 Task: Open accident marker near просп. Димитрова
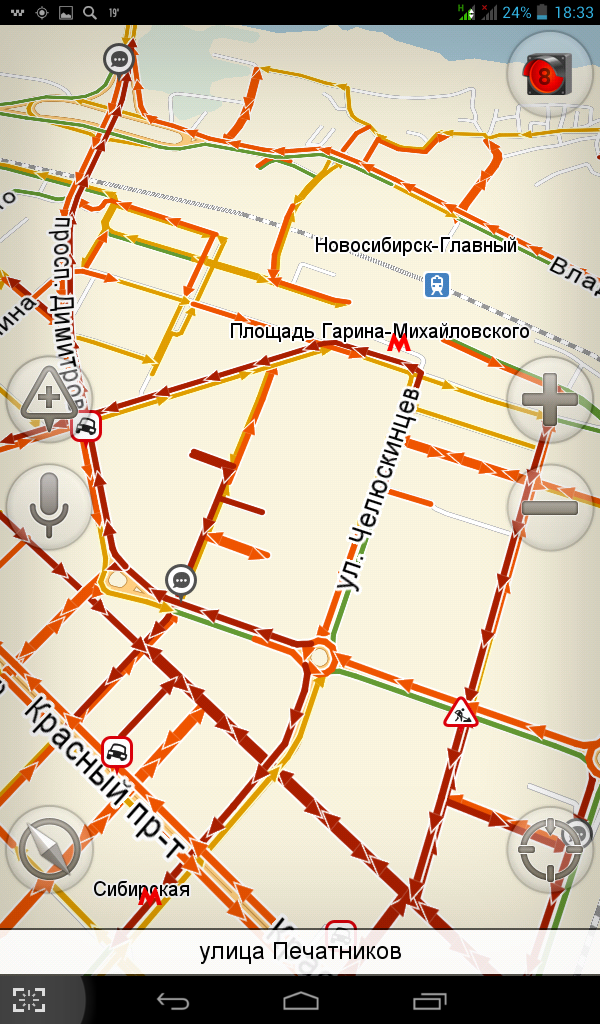87,428
